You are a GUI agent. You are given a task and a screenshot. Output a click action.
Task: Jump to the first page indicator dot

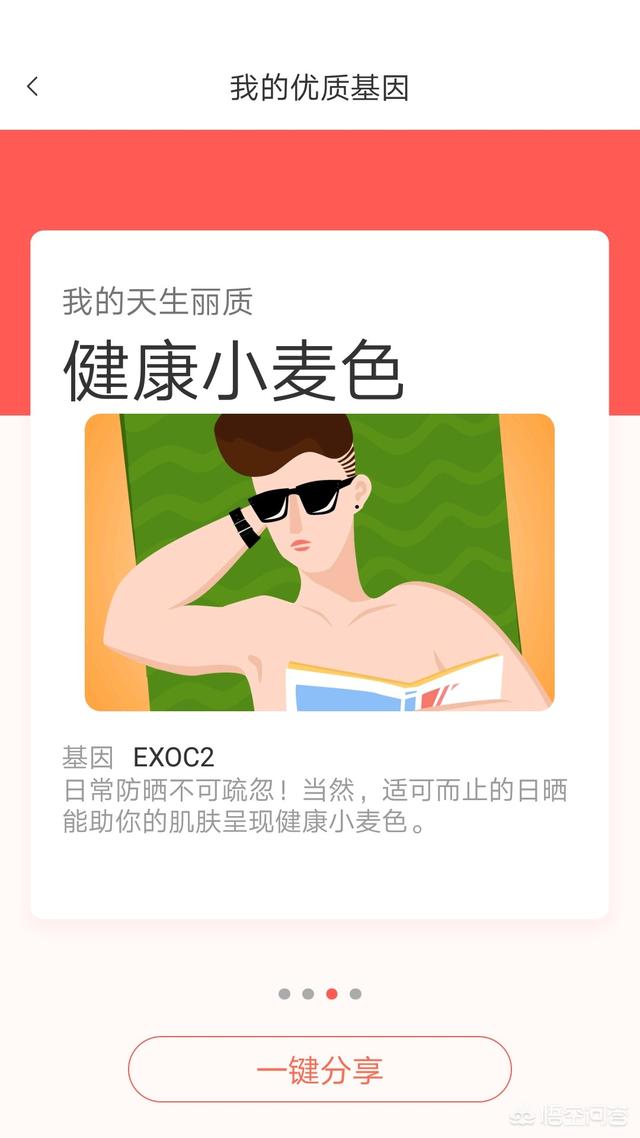tap(284, 994)
